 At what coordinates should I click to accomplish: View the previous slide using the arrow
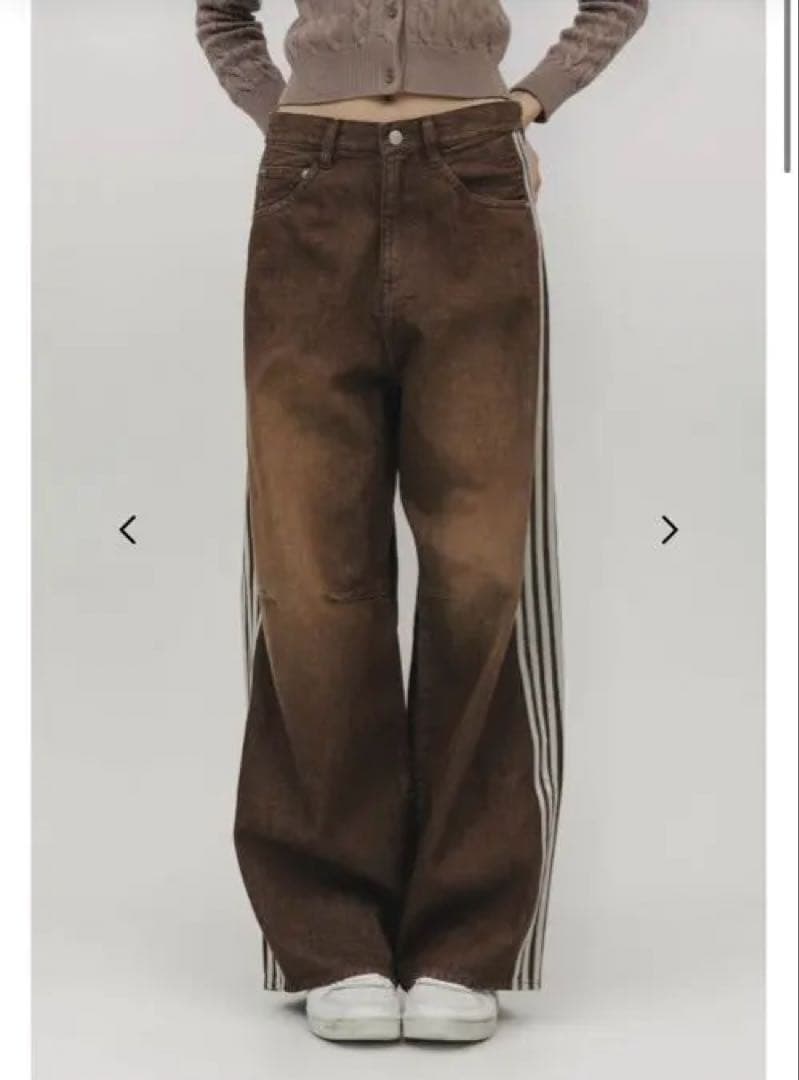click(129, 531)
